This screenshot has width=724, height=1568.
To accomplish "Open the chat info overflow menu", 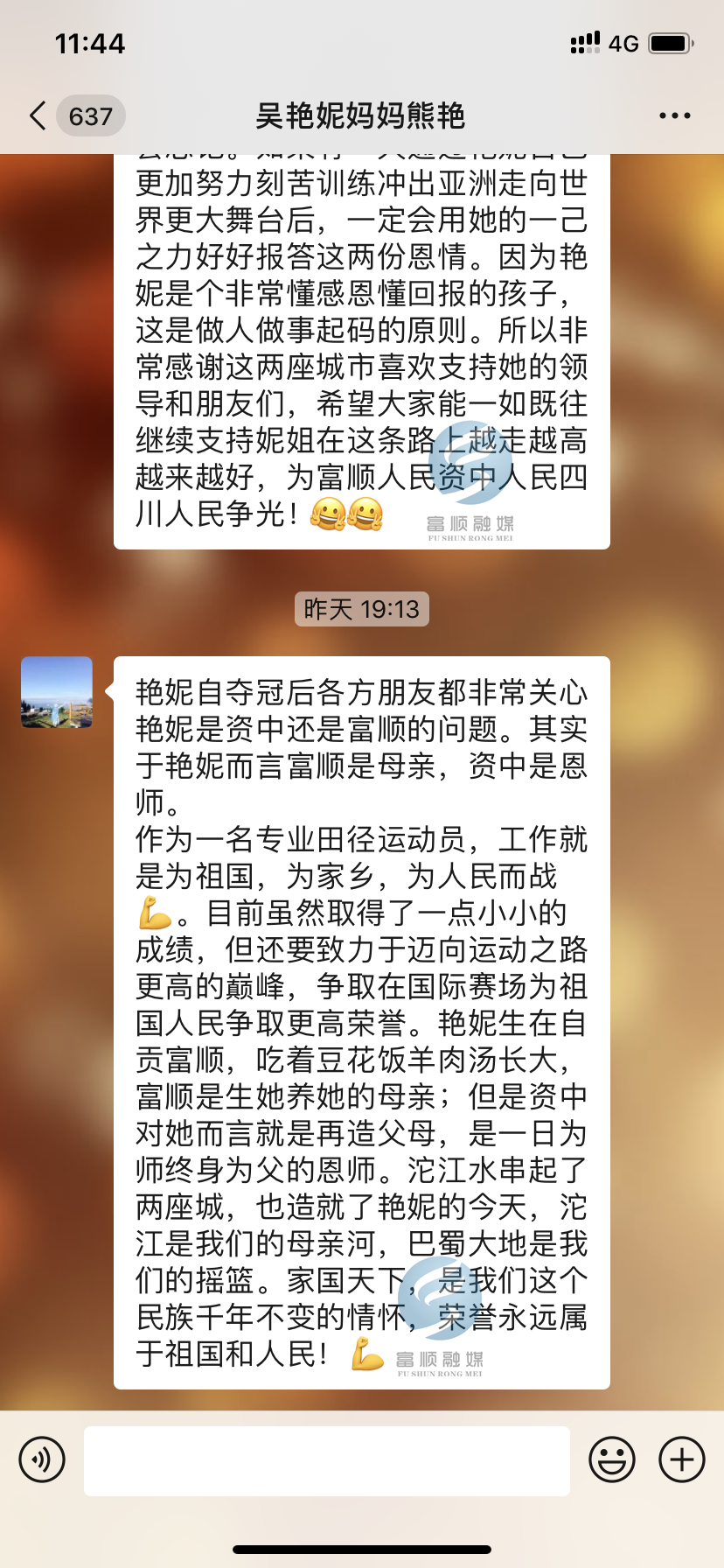I will click(x=674, y=115).
